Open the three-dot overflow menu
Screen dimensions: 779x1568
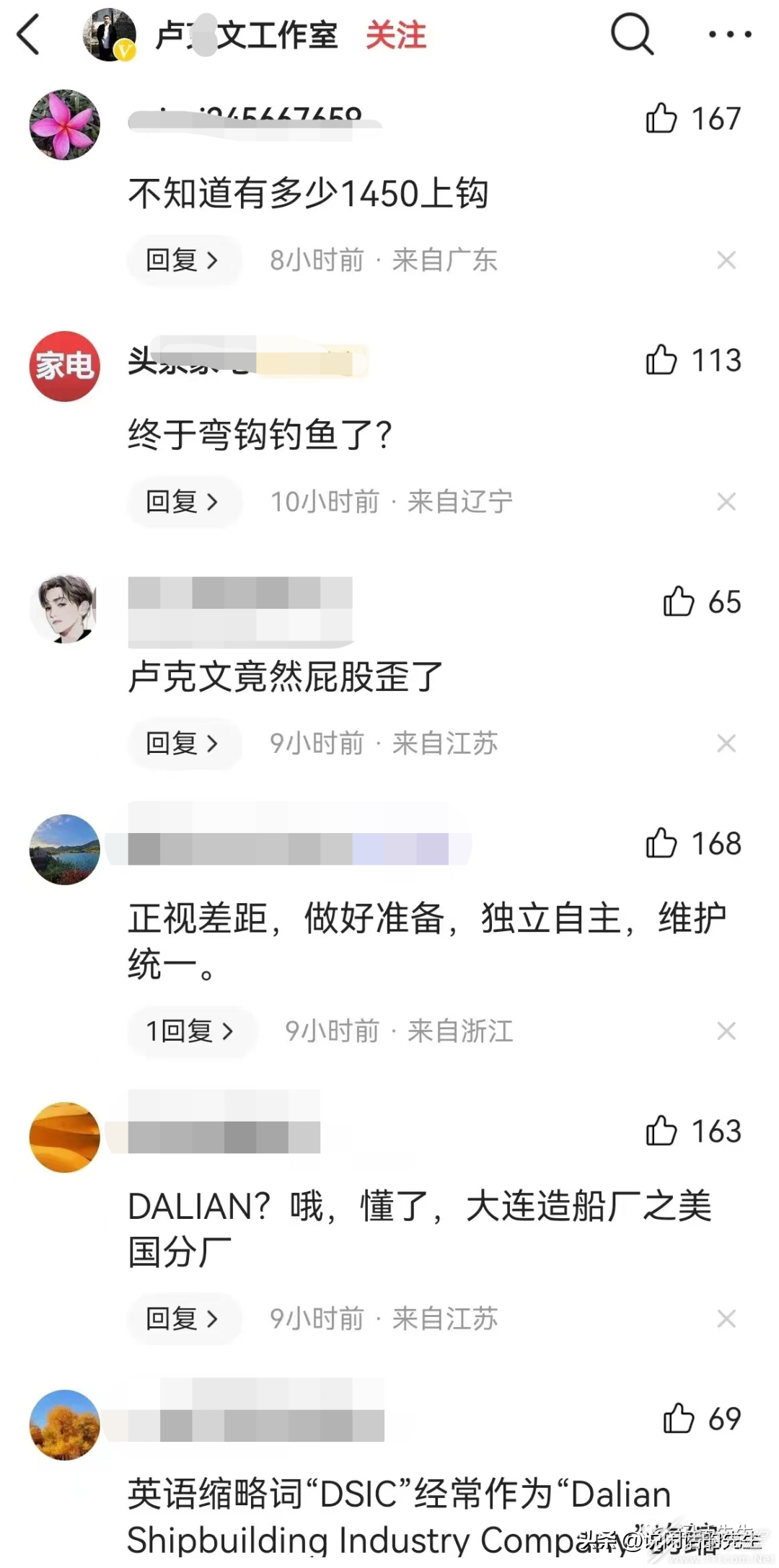pyautogui.click(x=729, y=34)
